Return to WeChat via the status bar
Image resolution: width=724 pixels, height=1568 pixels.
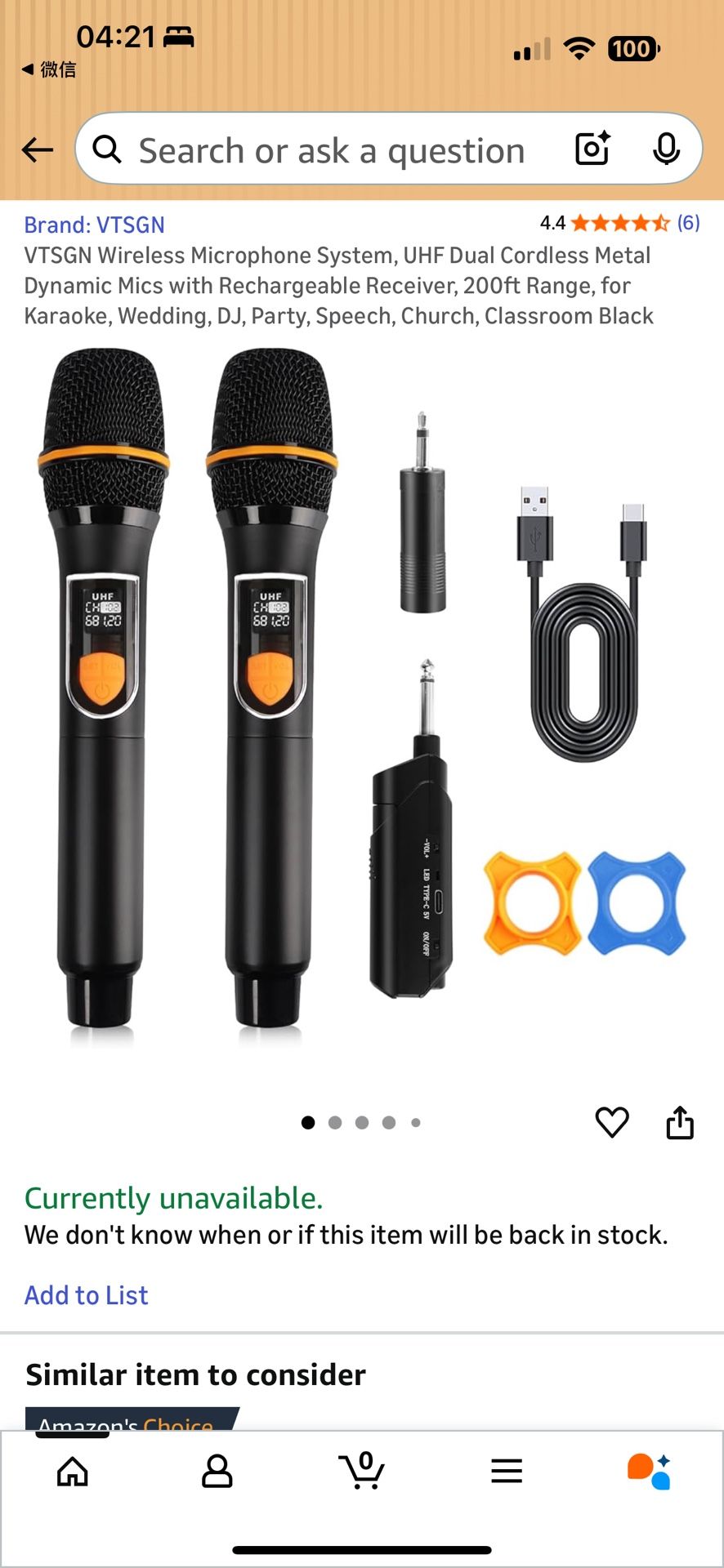pyautogui.click(x=49, y=69)
